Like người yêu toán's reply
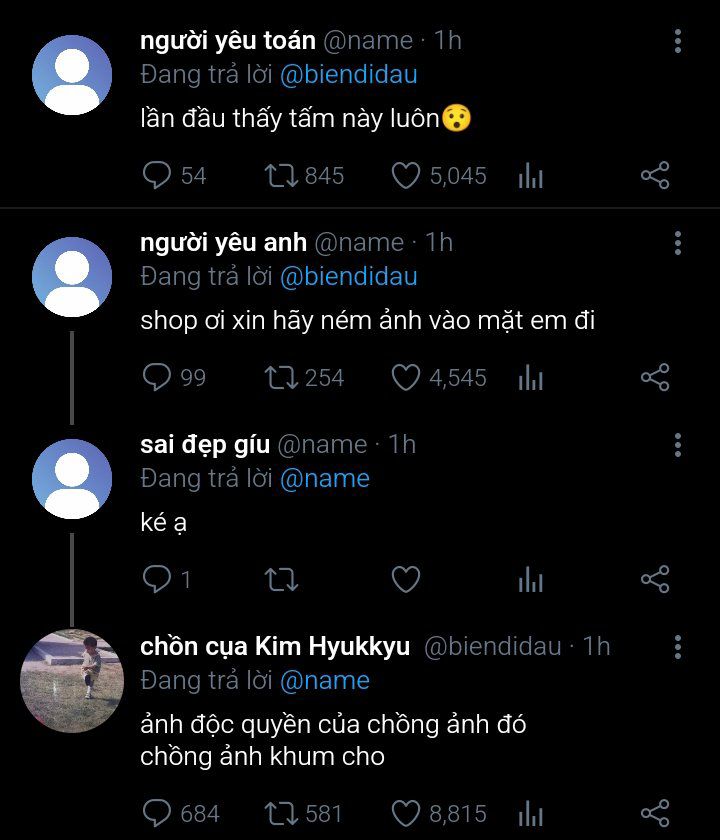 405,177
